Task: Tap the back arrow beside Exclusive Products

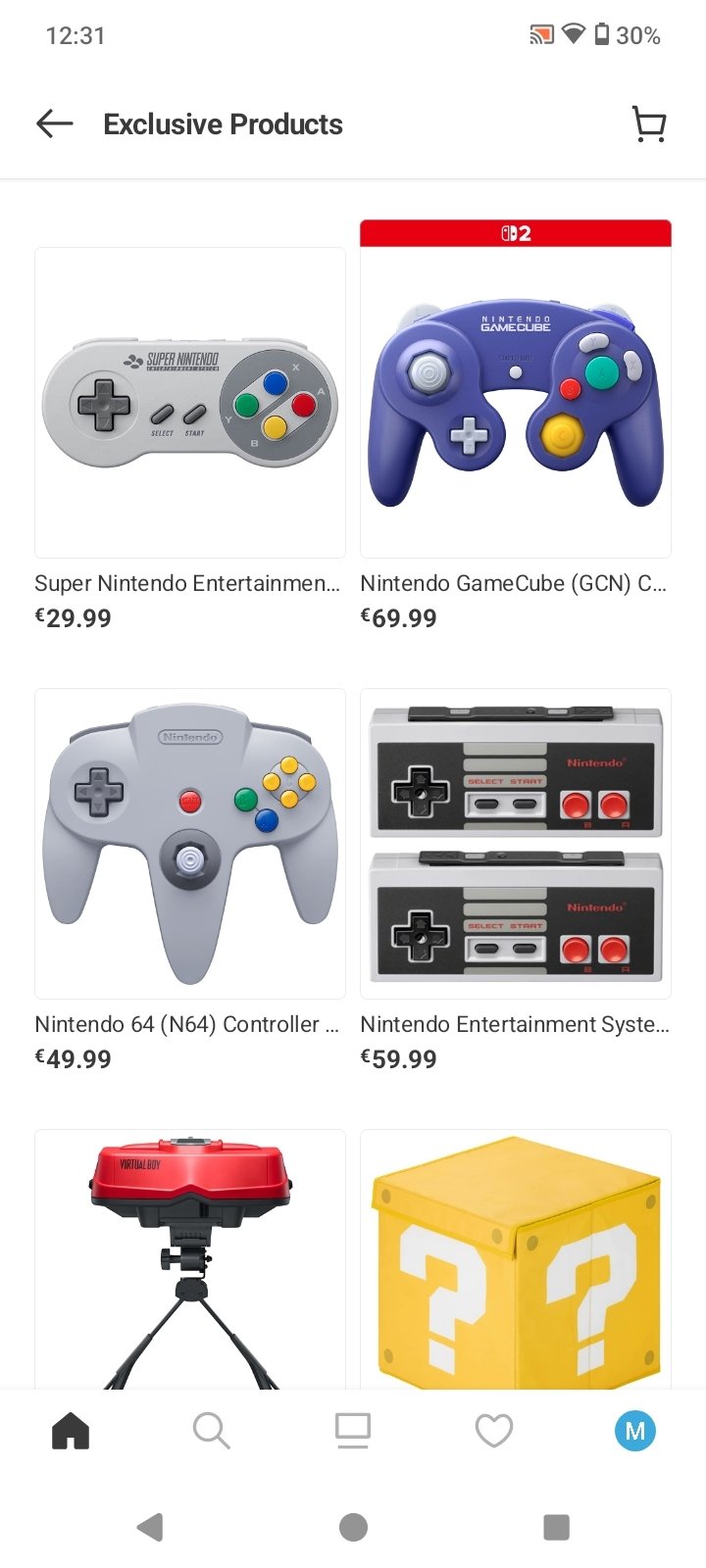Action: pyautogui.click(x=54, y=123)
